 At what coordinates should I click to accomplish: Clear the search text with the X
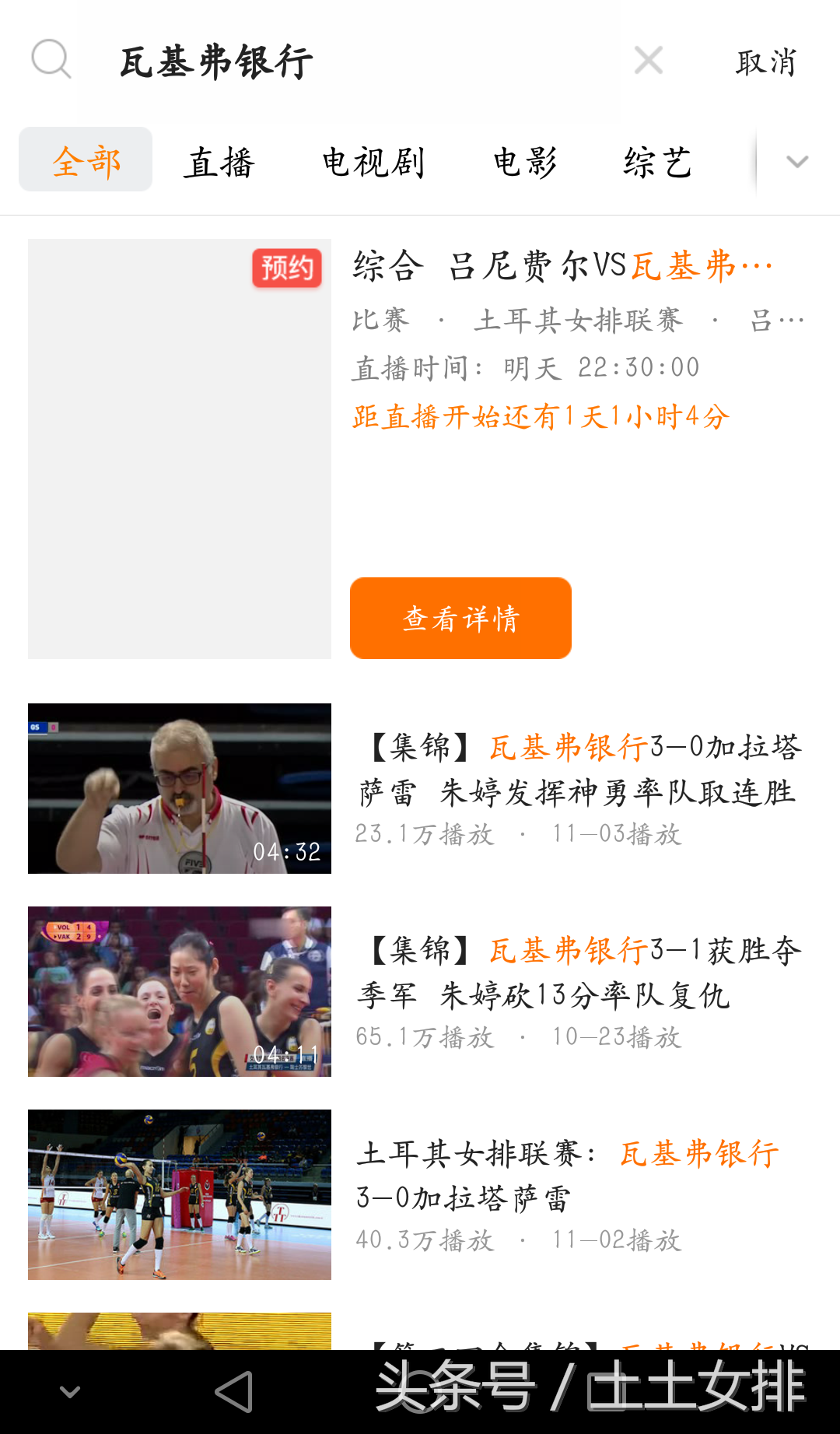pos(648,61)
